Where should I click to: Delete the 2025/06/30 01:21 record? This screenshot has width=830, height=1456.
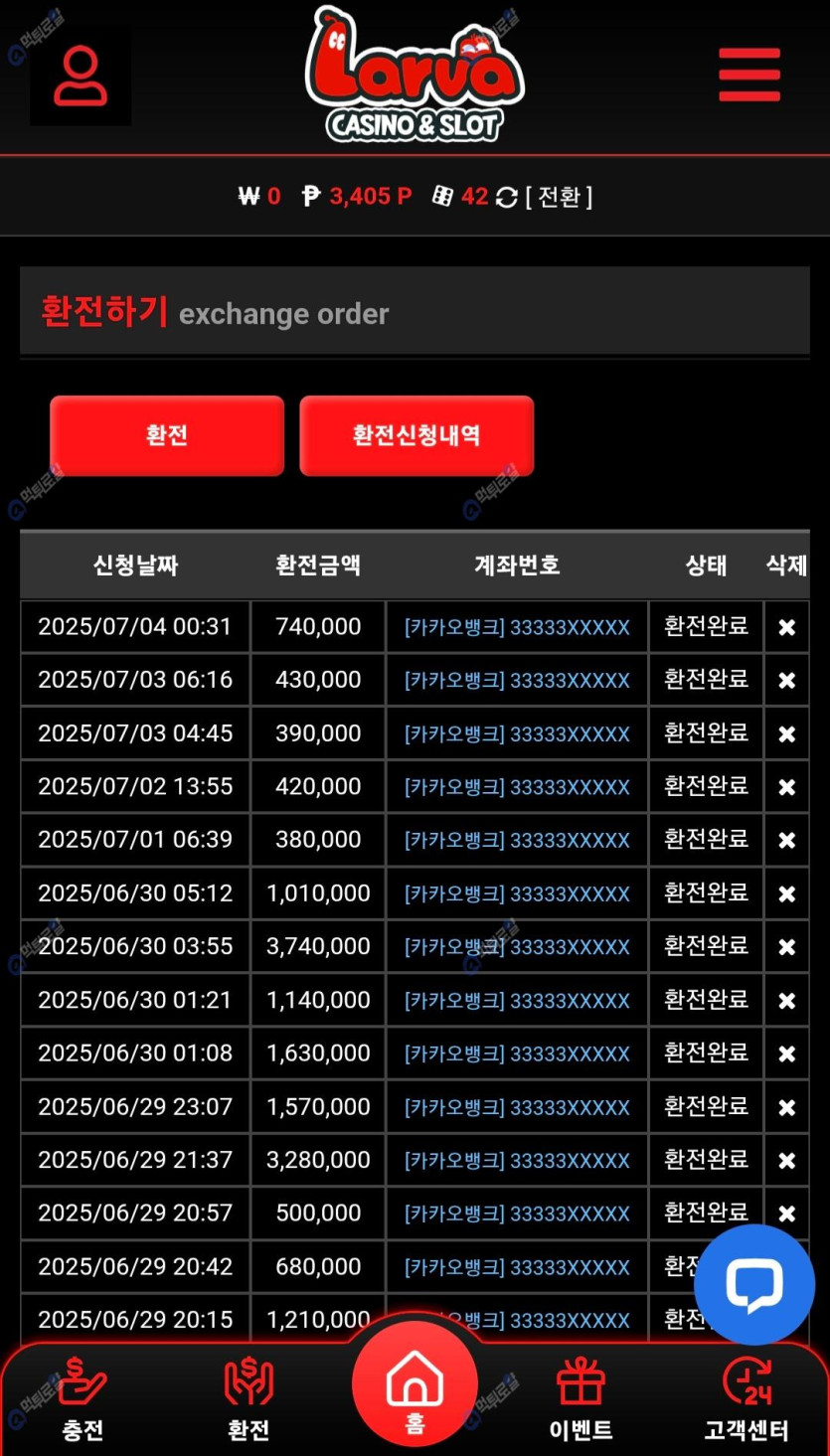(x=786, y=1001)
